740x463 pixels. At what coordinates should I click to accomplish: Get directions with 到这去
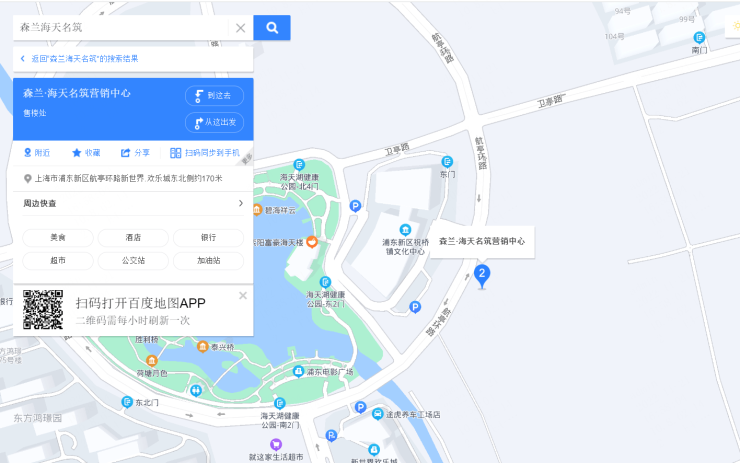[214, 96]
